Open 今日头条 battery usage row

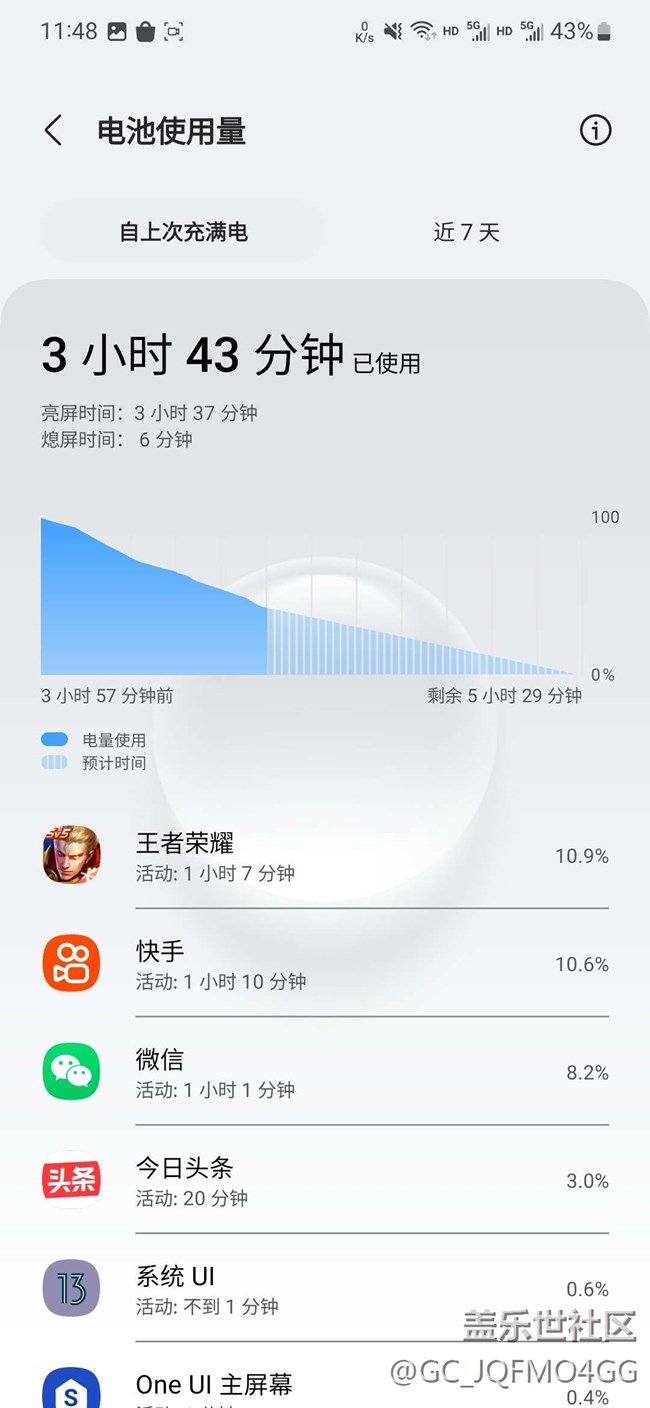pos(325,1181)
